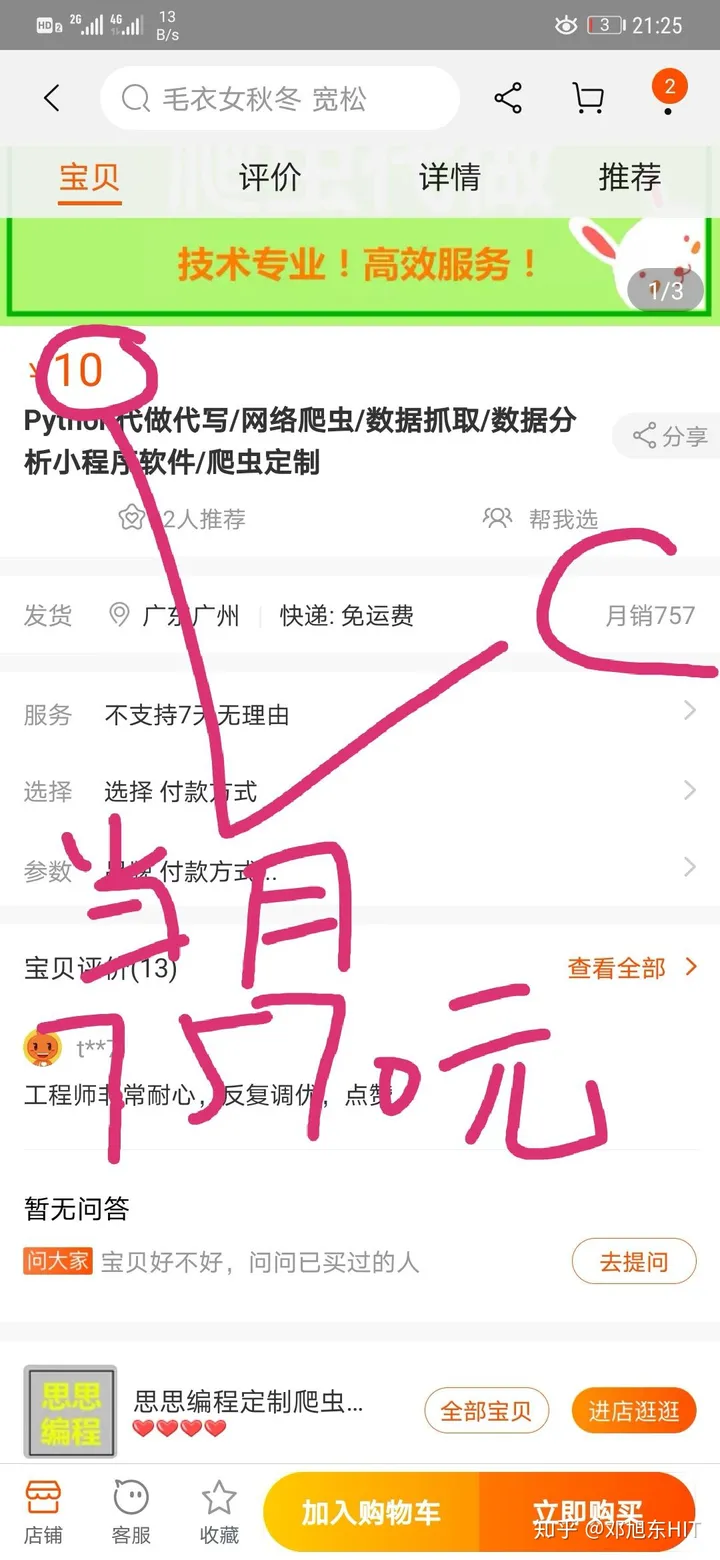
Task: Open the shopping cart icon
Action: (x=588, y=98)
